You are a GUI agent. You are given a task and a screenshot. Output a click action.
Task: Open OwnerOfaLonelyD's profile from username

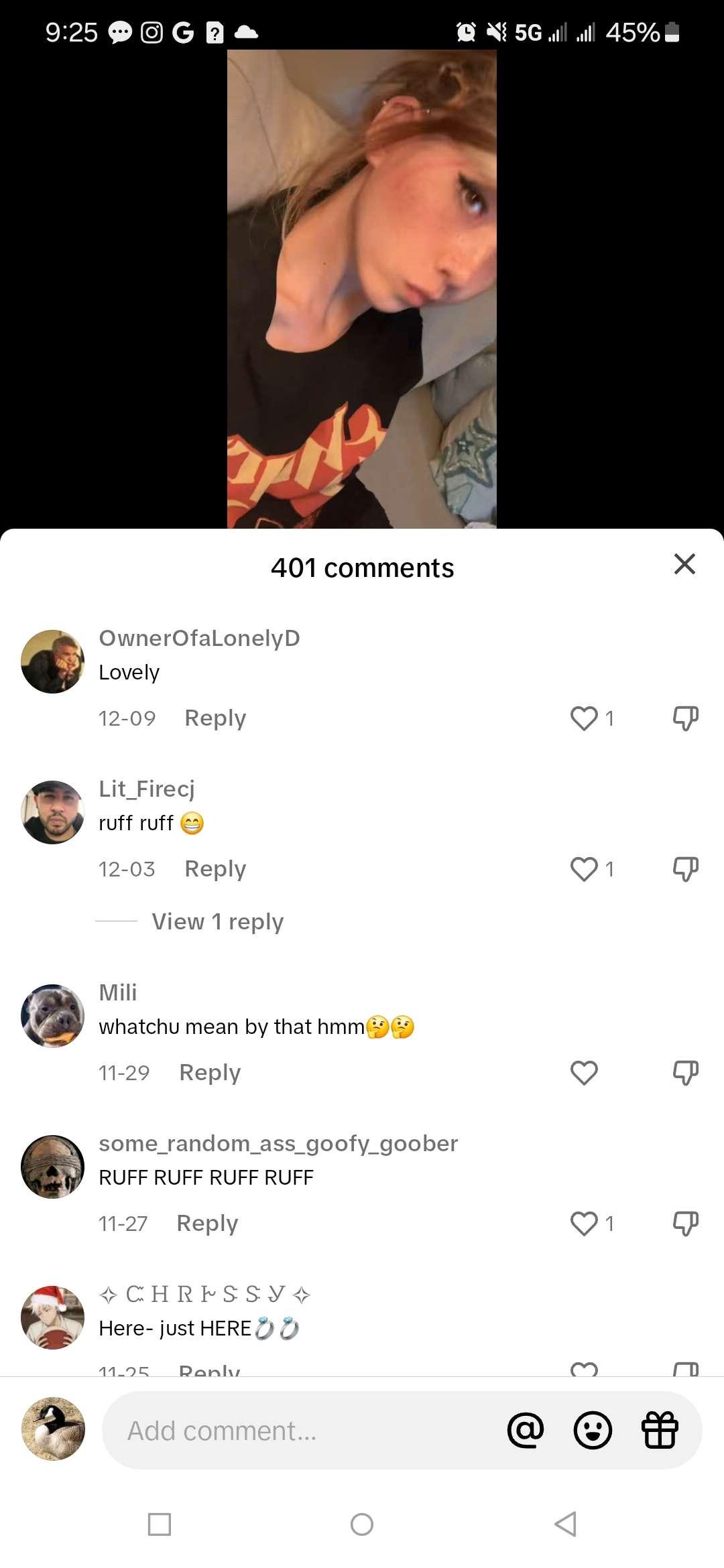[199, 638]
